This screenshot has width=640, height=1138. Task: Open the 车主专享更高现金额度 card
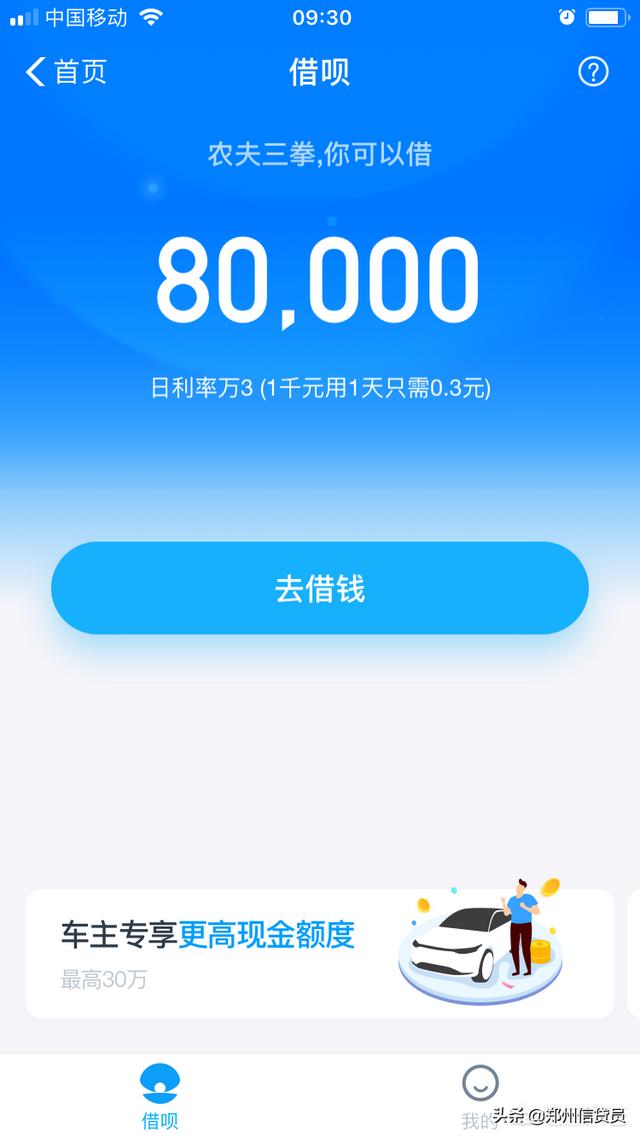pos(320,953)
